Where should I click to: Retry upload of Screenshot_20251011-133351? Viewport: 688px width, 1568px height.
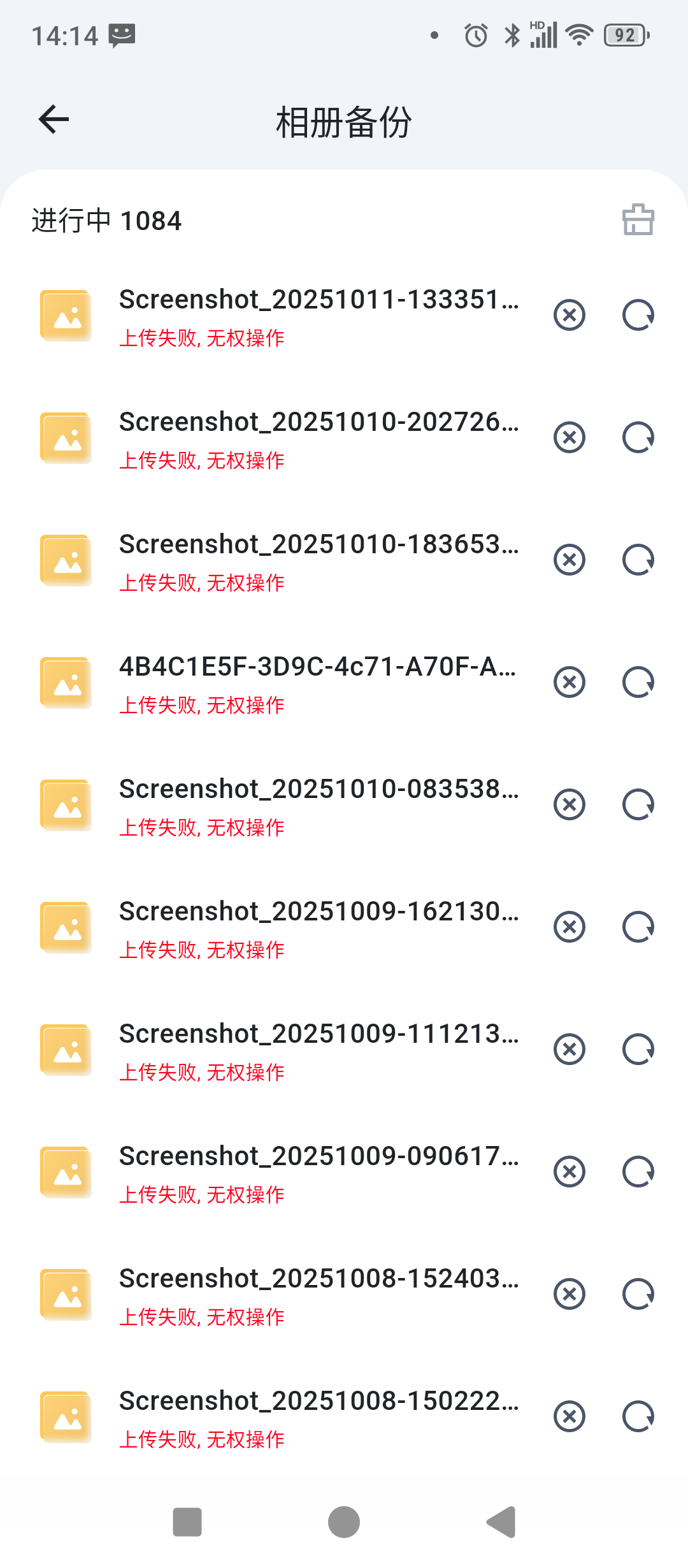click(x=638, y=315)
